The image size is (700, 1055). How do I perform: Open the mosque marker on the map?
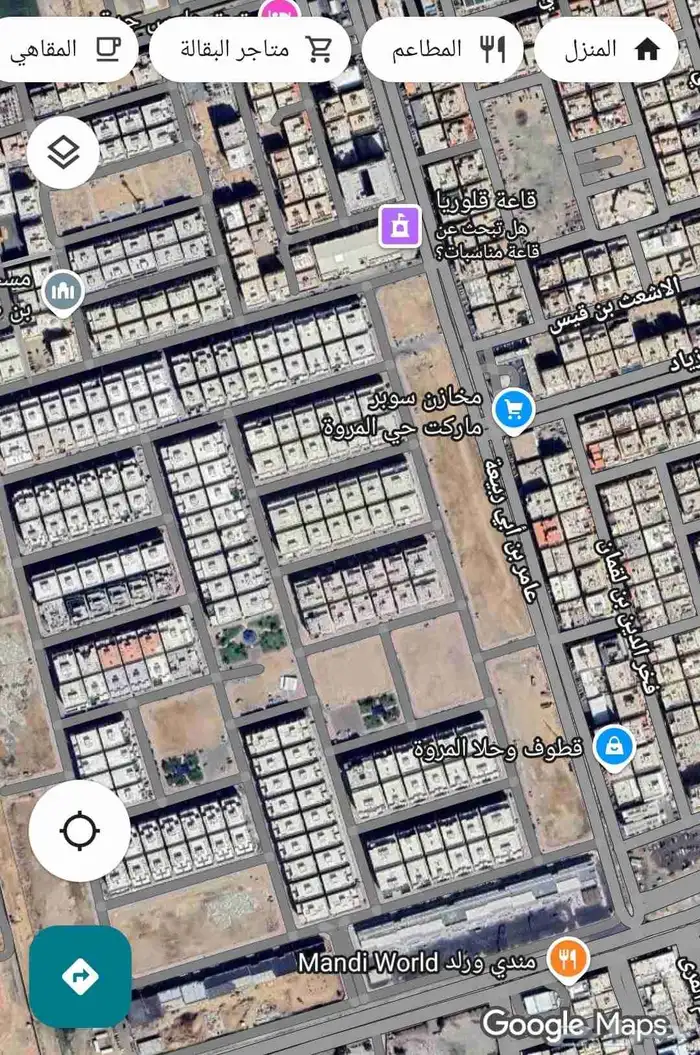click(61, 293)
